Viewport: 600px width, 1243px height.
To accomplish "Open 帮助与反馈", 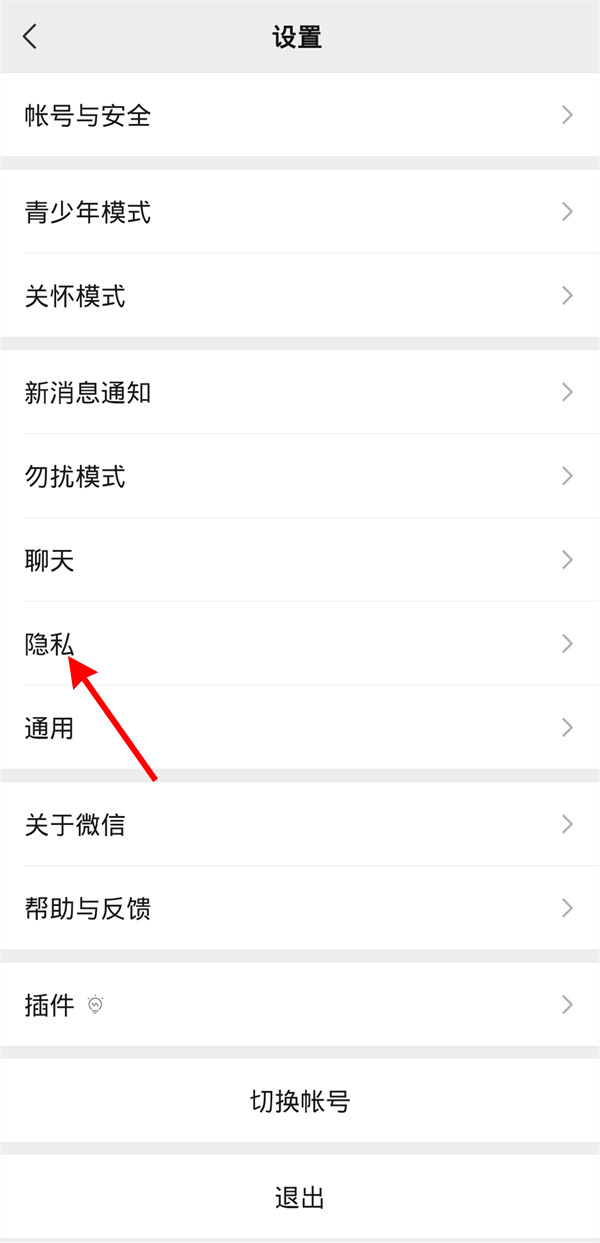I will click(300, 909).
